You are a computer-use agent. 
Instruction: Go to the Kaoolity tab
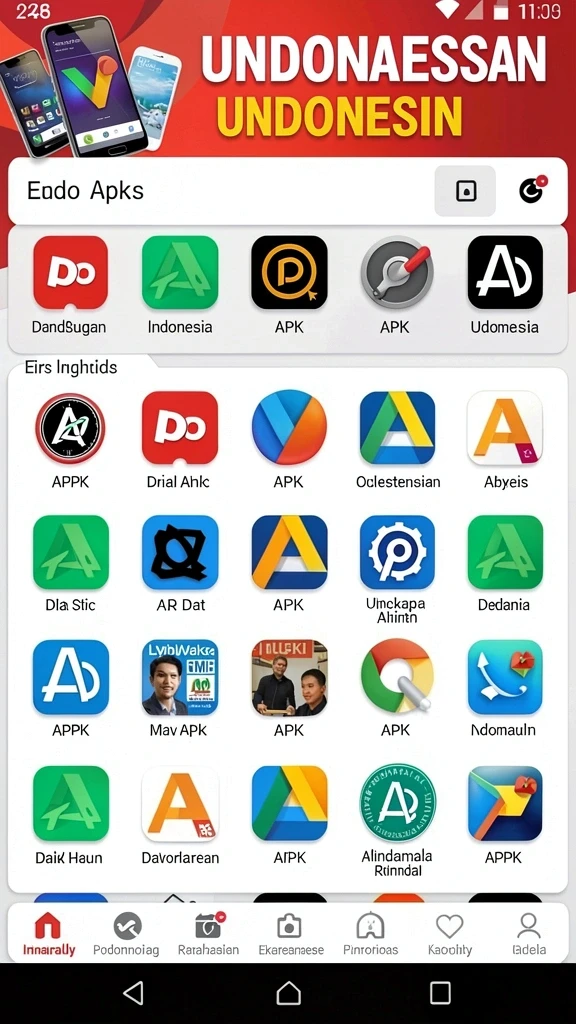point(449,935)
